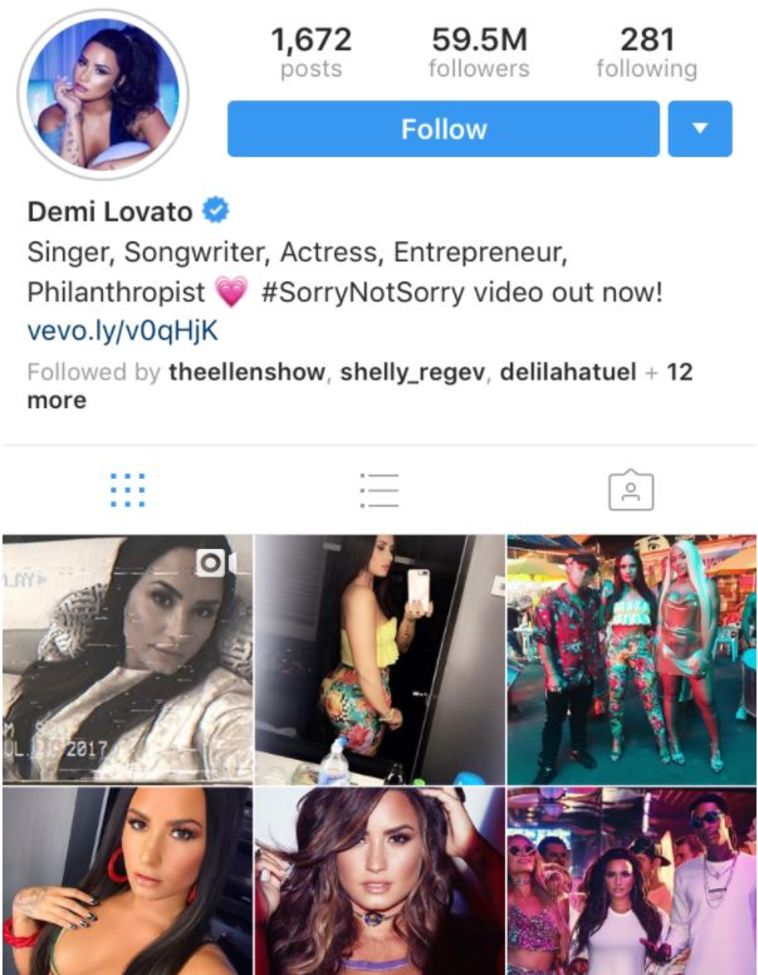Open theellenshow's profile from followed-by line
This screenshot has height=975, width=758.
(247, 373)
